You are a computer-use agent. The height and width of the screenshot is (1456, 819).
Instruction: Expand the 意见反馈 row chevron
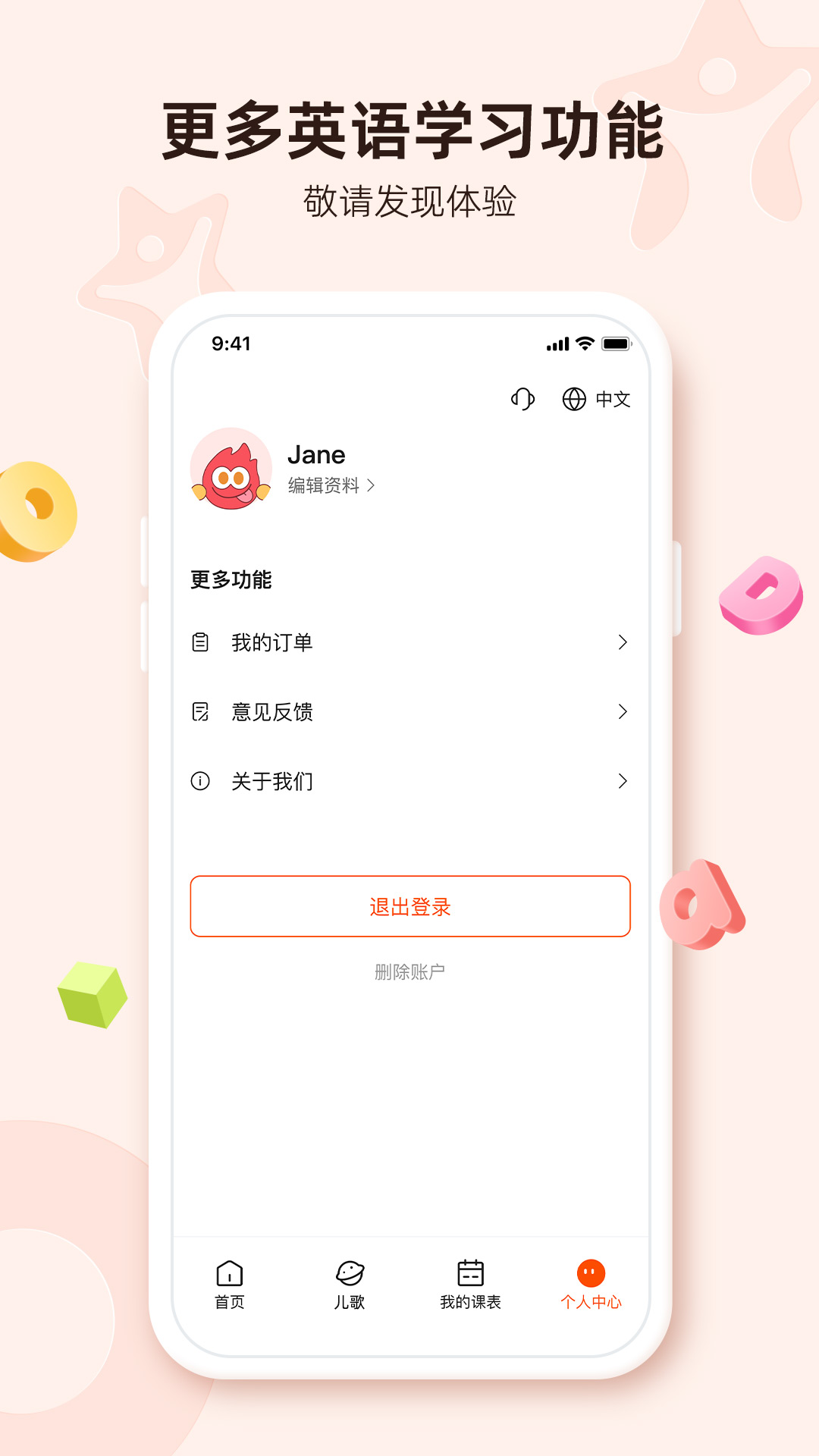coord(623,711)
